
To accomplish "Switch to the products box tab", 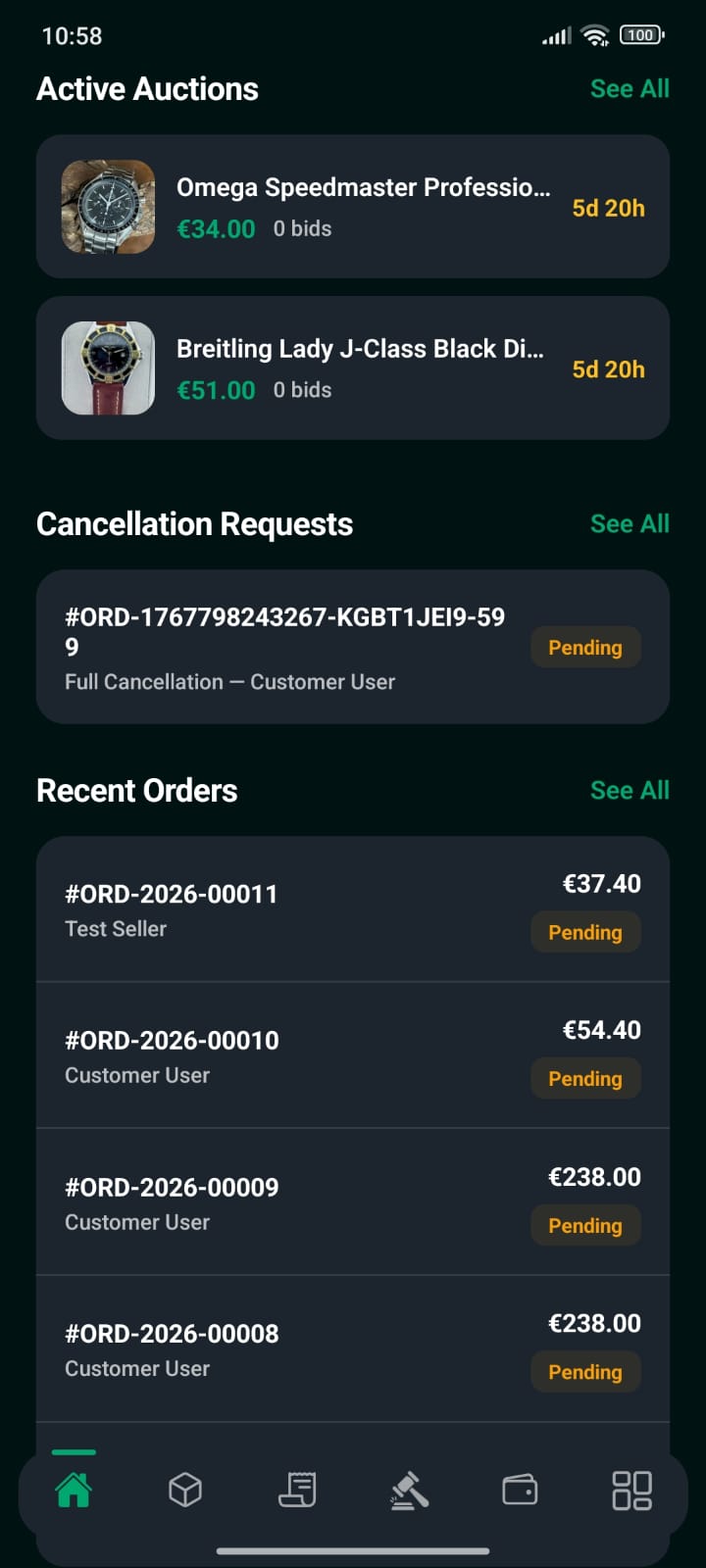I will (185, 1491).
